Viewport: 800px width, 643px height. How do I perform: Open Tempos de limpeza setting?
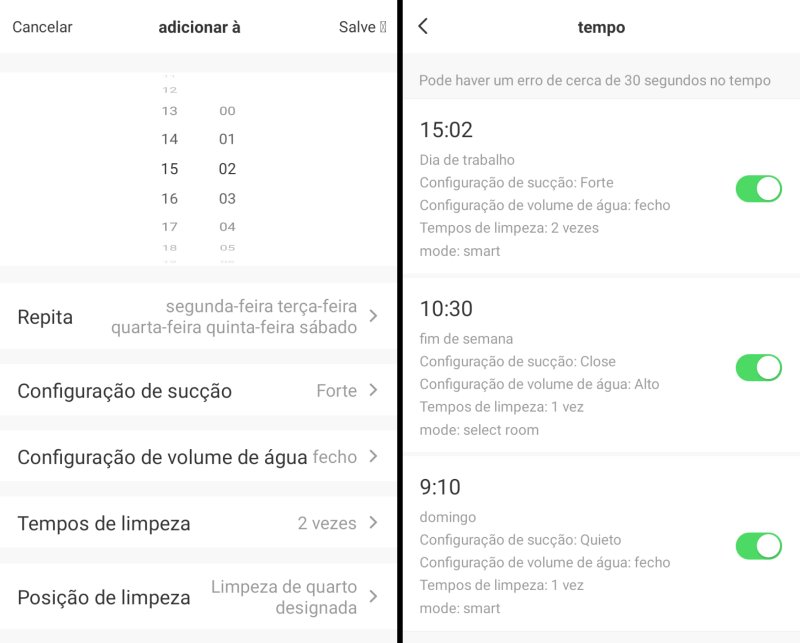click(198, 523)
